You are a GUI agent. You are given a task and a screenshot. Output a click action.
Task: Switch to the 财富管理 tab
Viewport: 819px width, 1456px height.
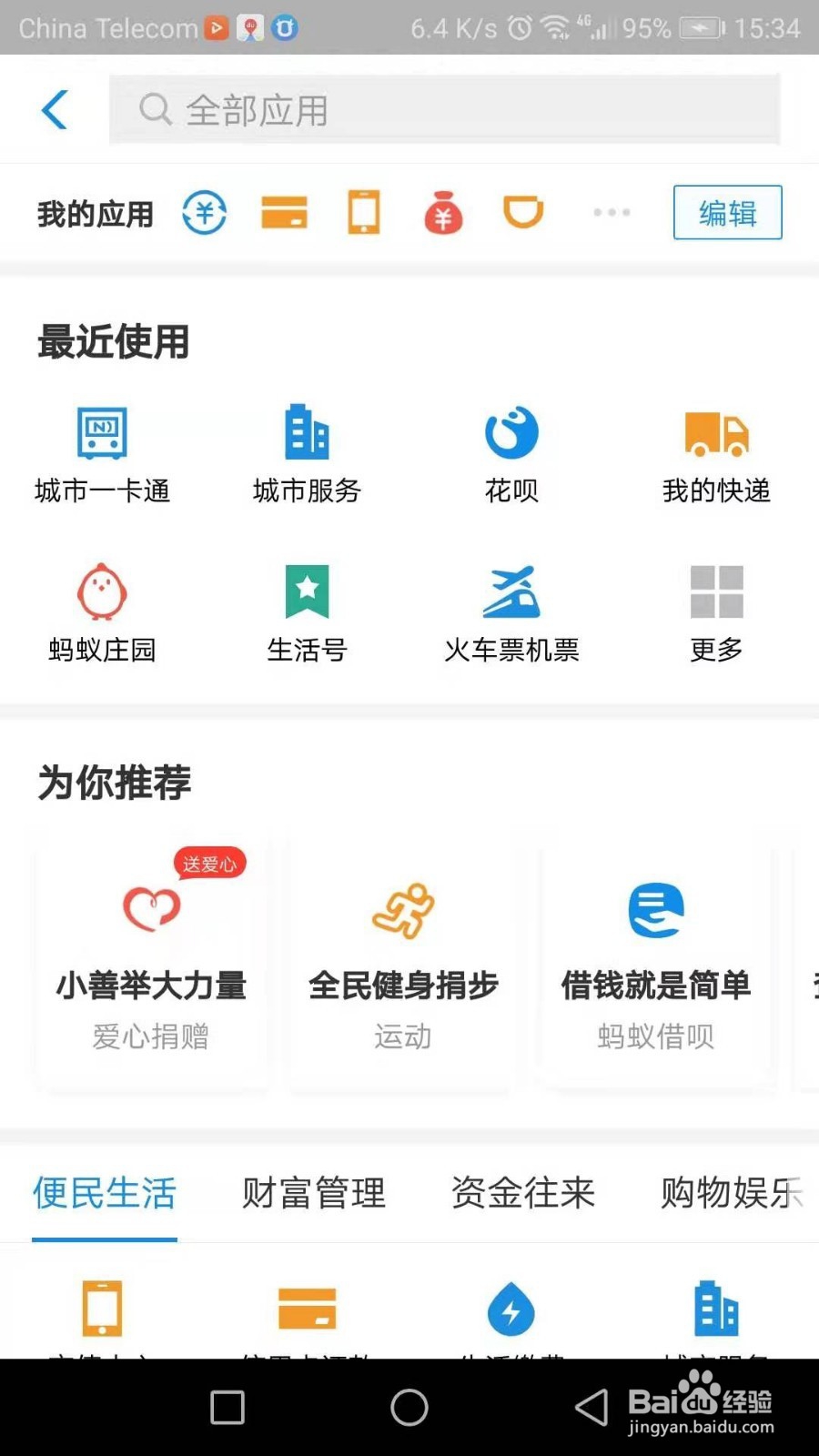pos(314,1193)
